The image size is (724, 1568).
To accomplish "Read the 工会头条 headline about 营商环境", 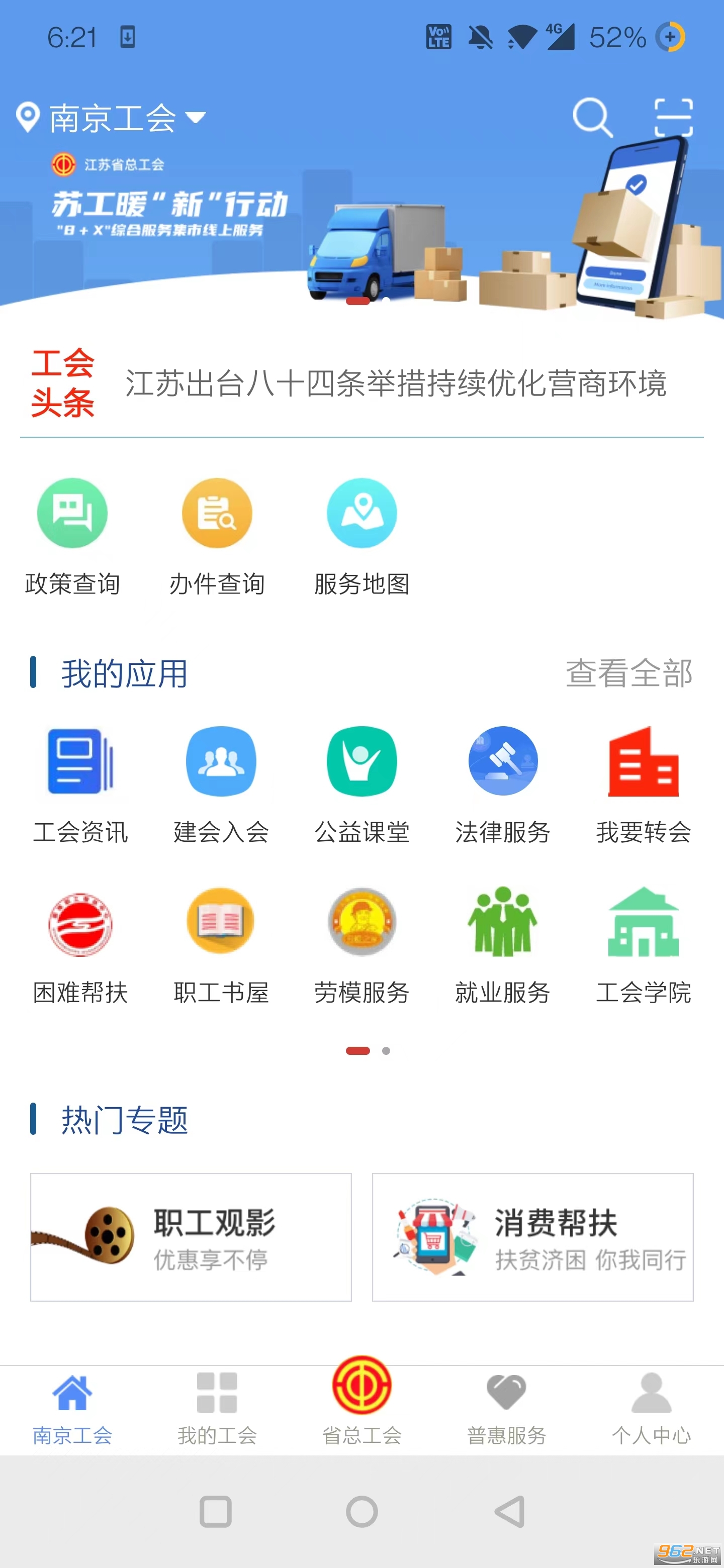I will coord(396,384).
